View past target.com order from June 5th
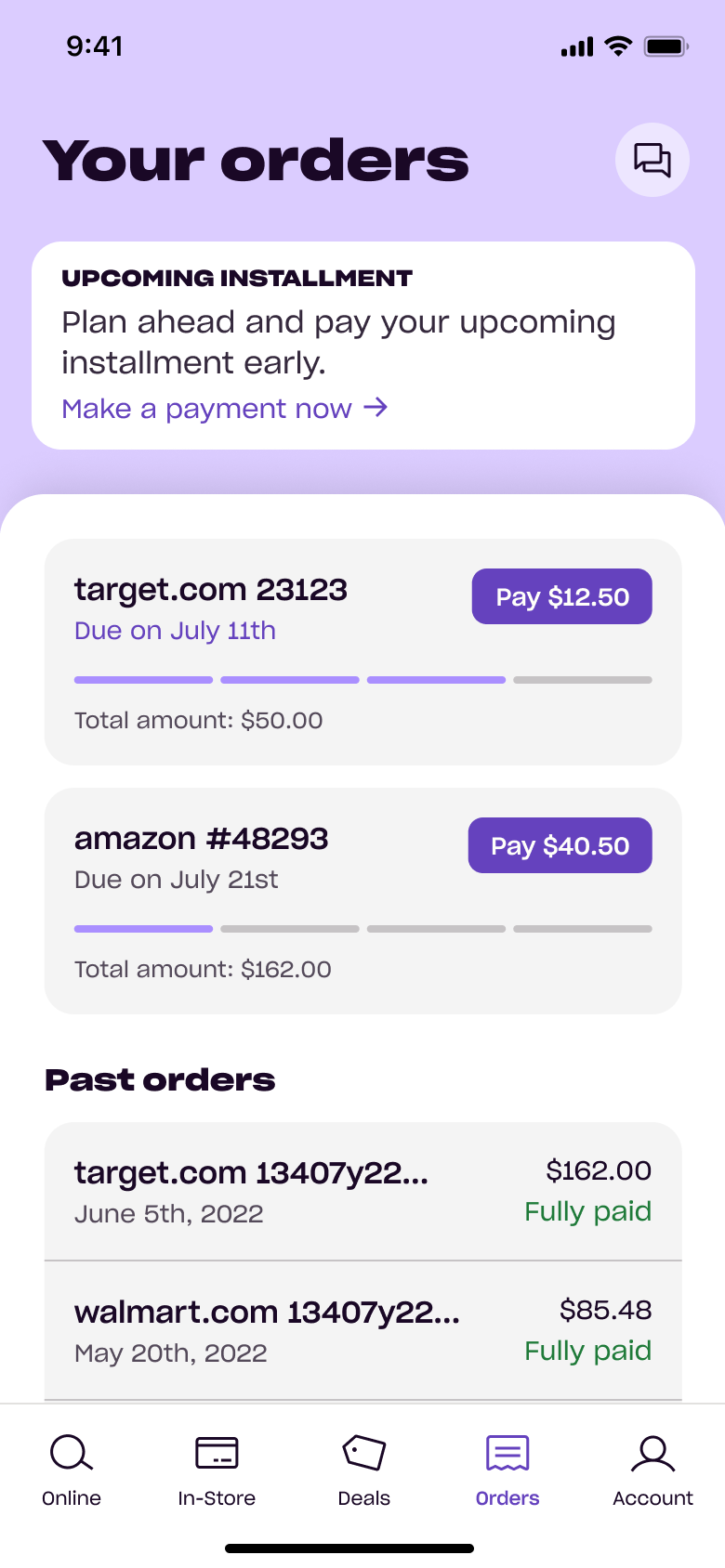 363,1191
